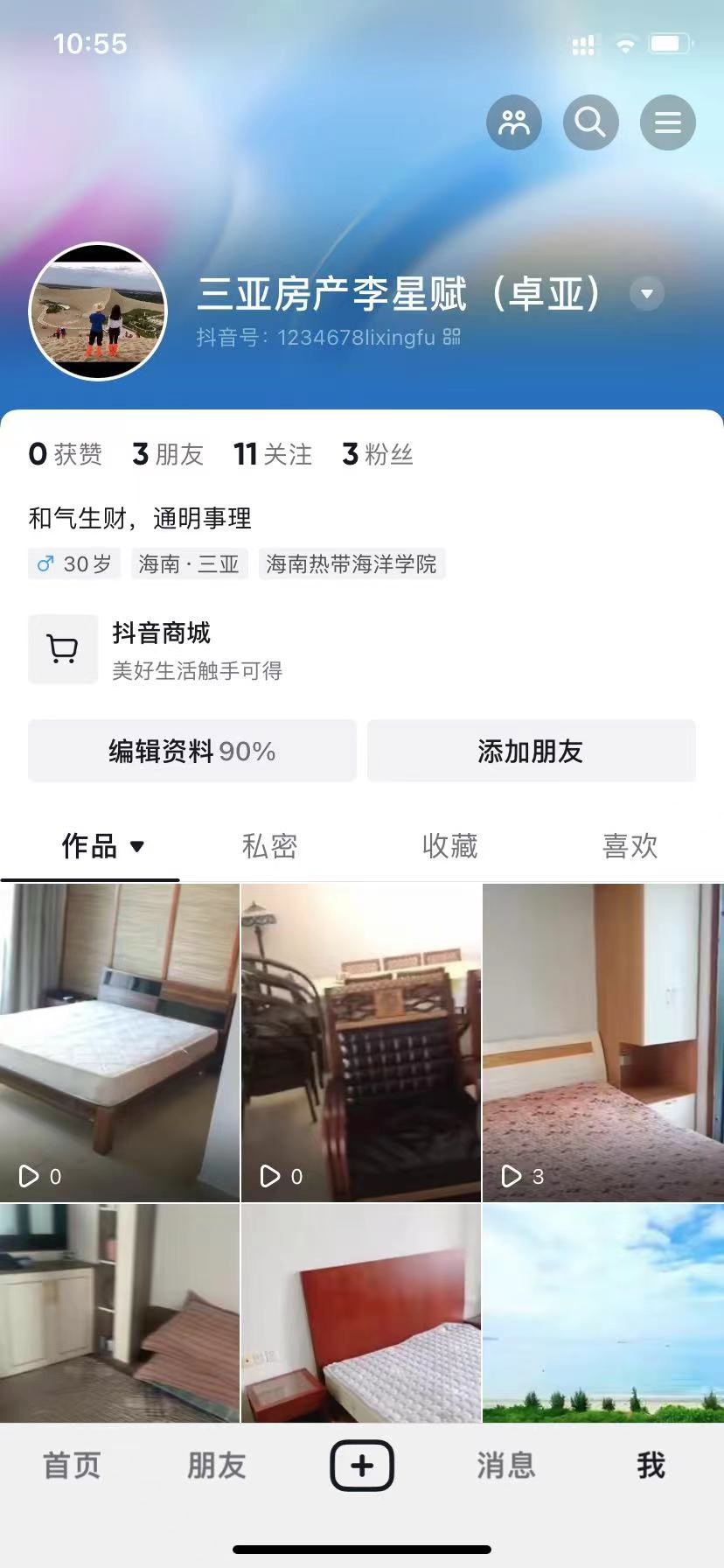Tap the add friends icon near the search
Screen dimensions: 724x1568
tap(514, 122)
